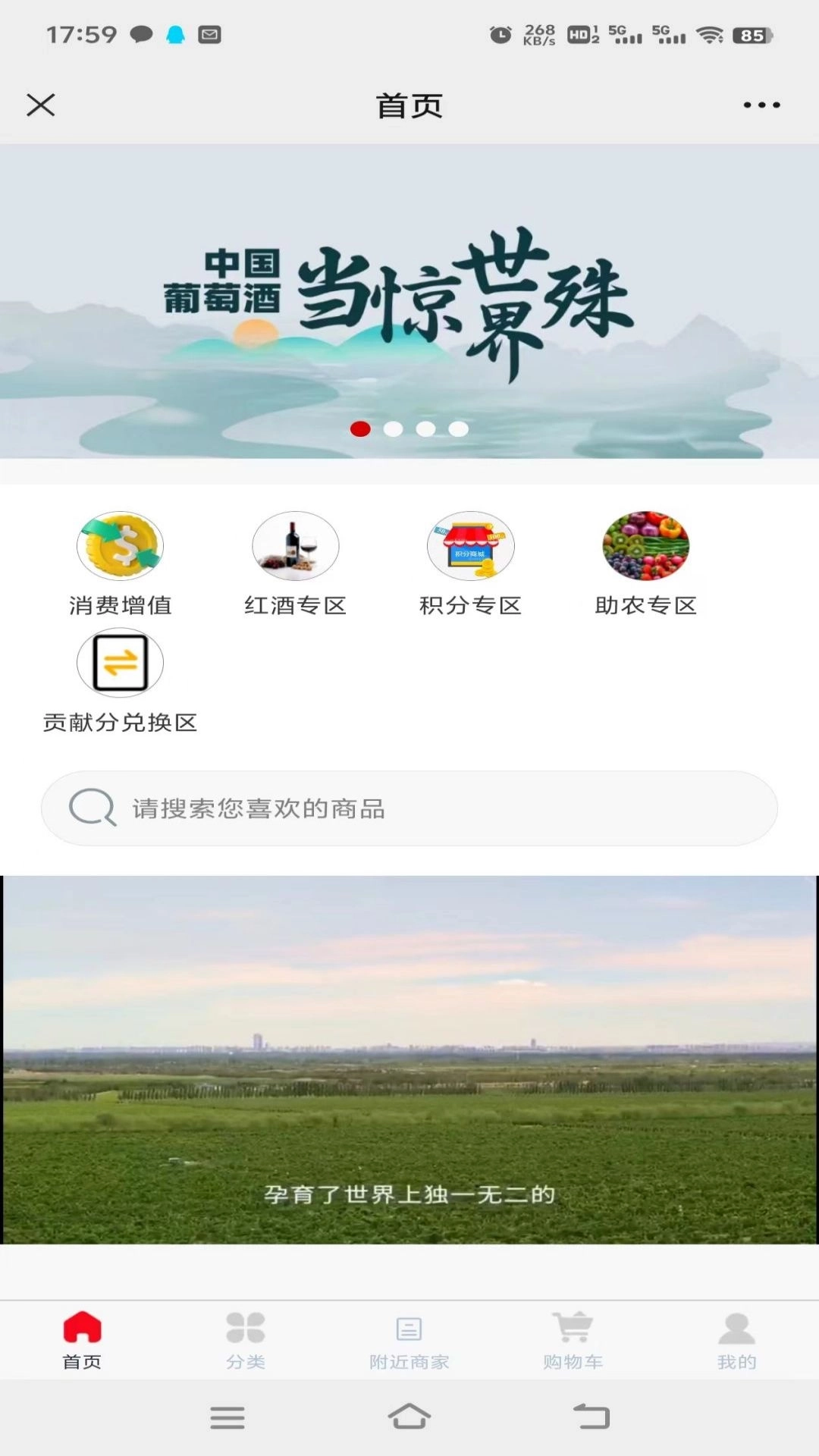This screenshot has height=1456, width=819.
Task: Close the page with the X button
Action: (x=41, y=105)
